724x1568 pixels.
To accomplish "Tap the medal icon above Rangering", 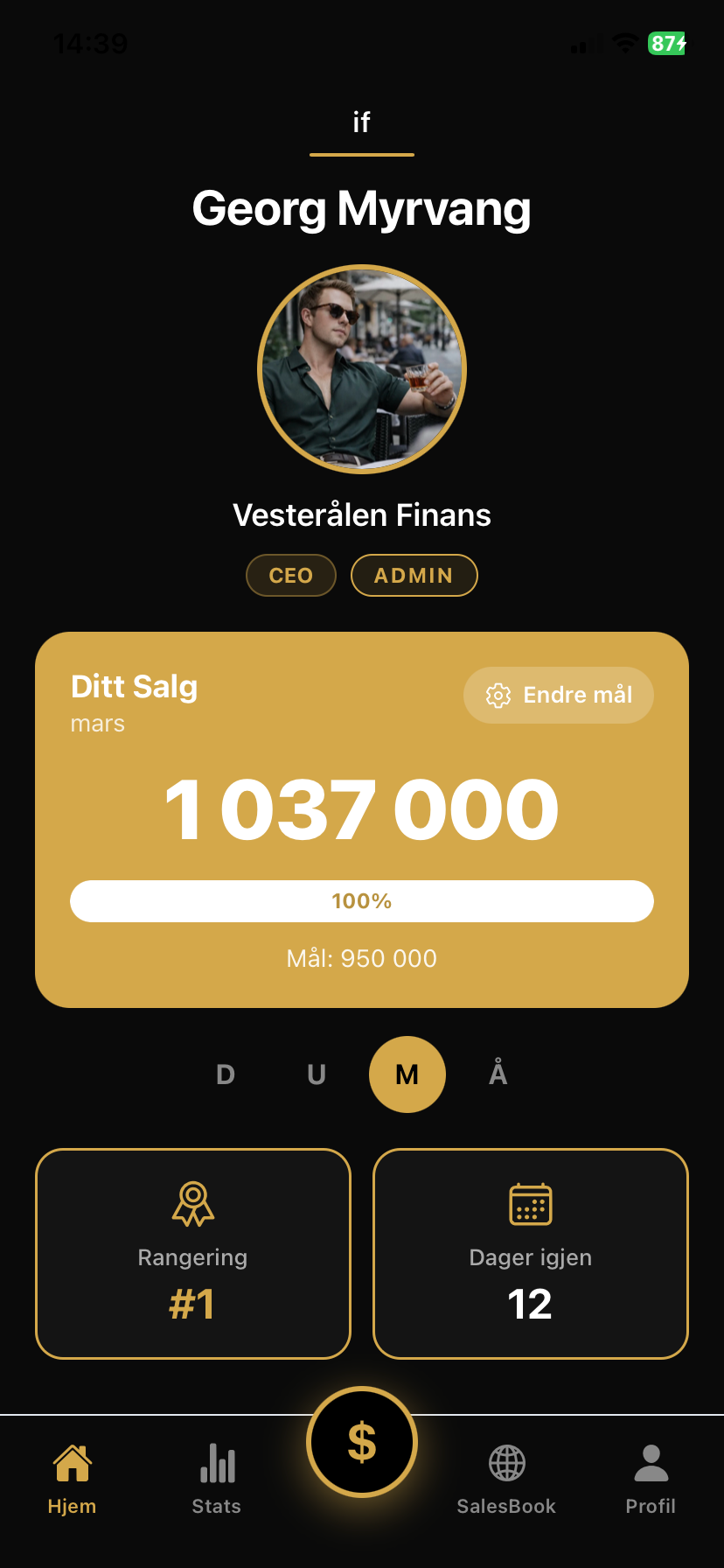I will (193, 1202).
